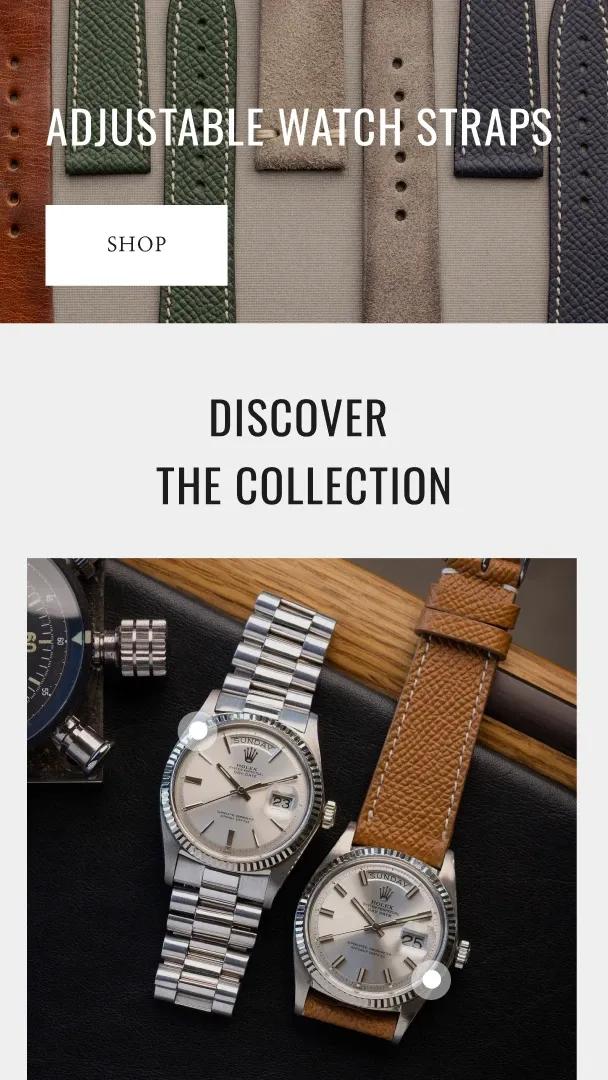
Task: Open hotspot on the silver bracelet watch
Action: click(x=199, y=731)
